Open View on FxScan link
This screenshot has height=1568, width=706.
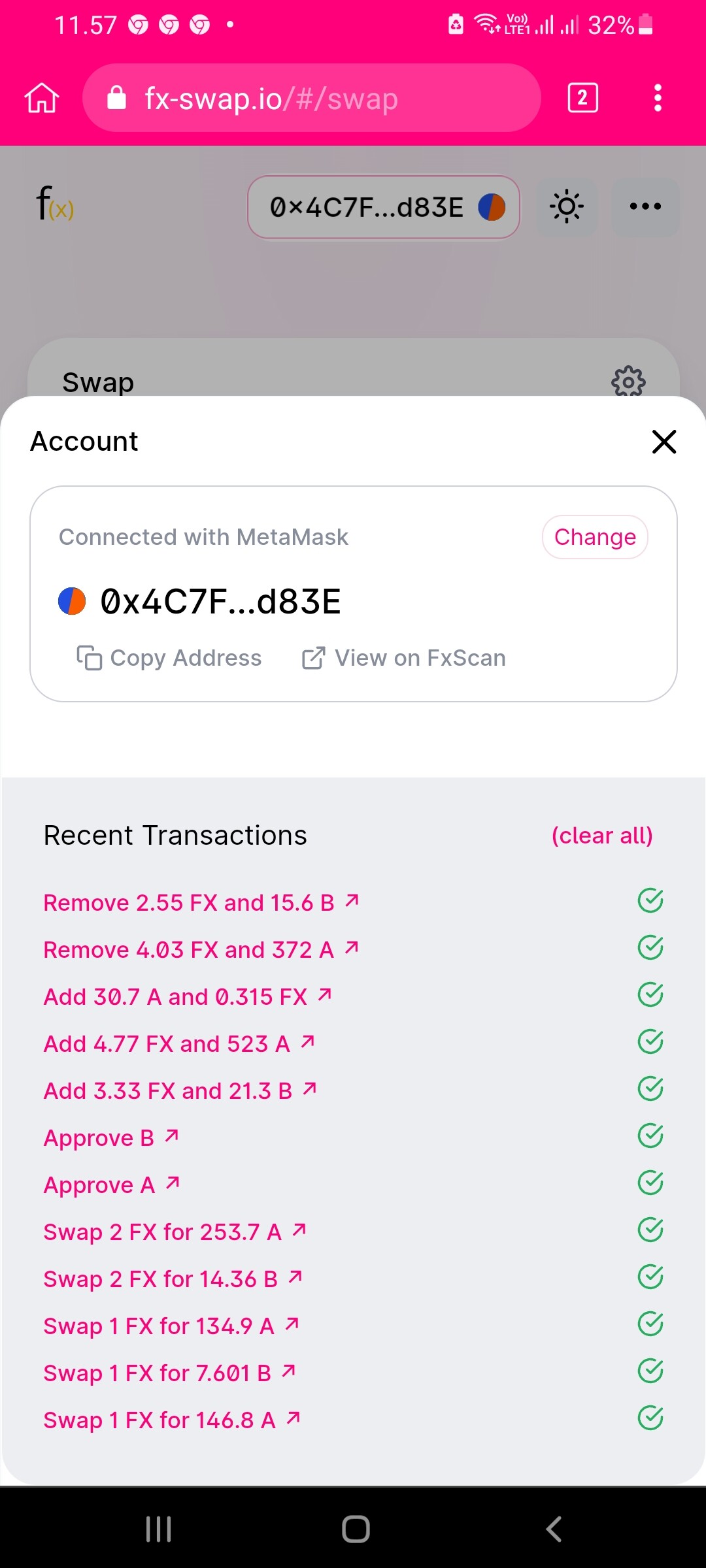pyautogui.click(x=404, y=658)
